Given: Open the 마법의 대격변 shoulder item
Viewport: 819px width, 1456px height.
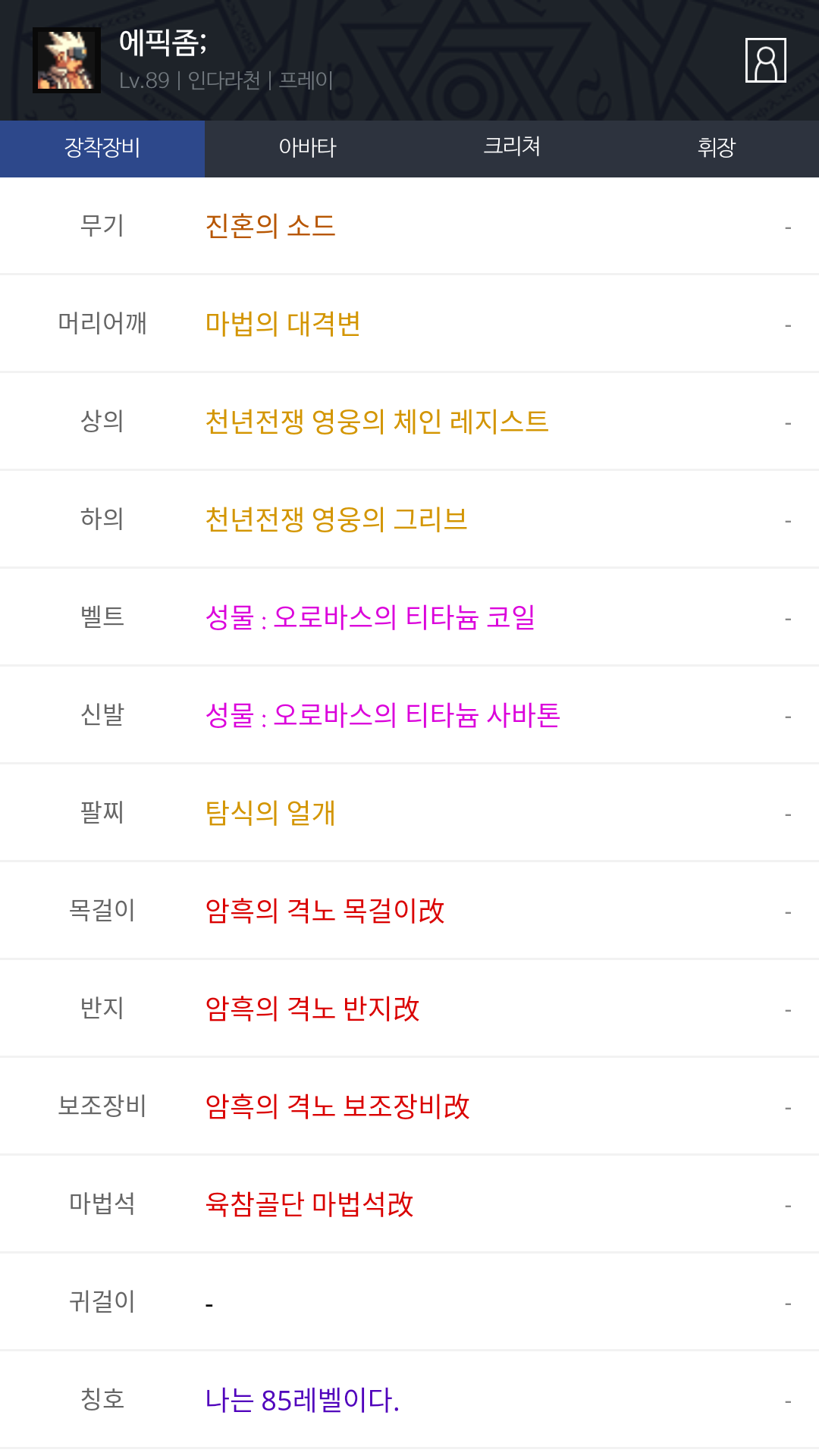Looking at the screenshot, I should [x=283, y=324].
